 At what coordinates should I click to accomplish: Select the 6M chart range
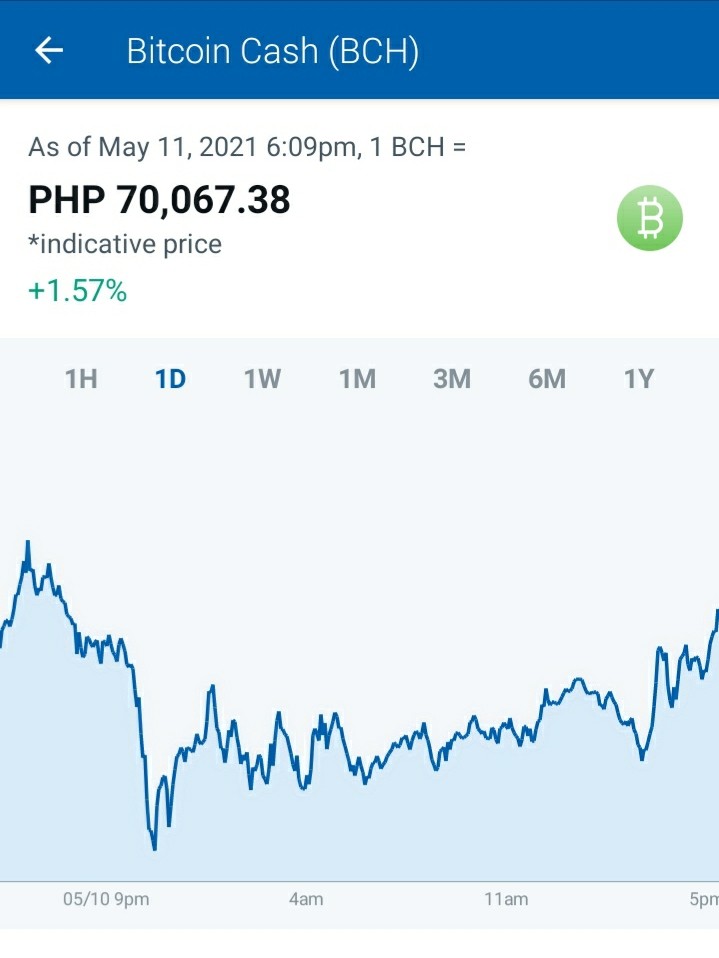[547, 379]
